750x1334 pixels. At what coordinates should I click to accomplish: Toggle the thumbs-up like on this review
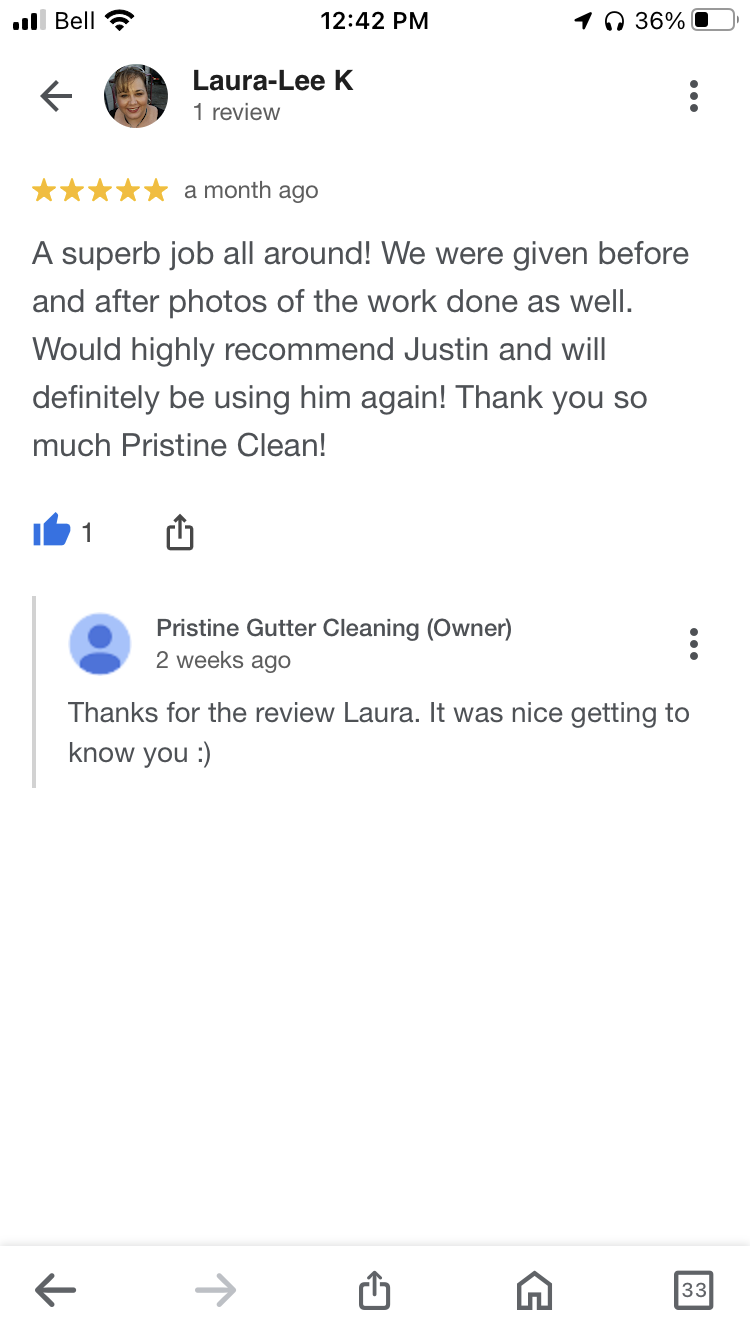52,532
